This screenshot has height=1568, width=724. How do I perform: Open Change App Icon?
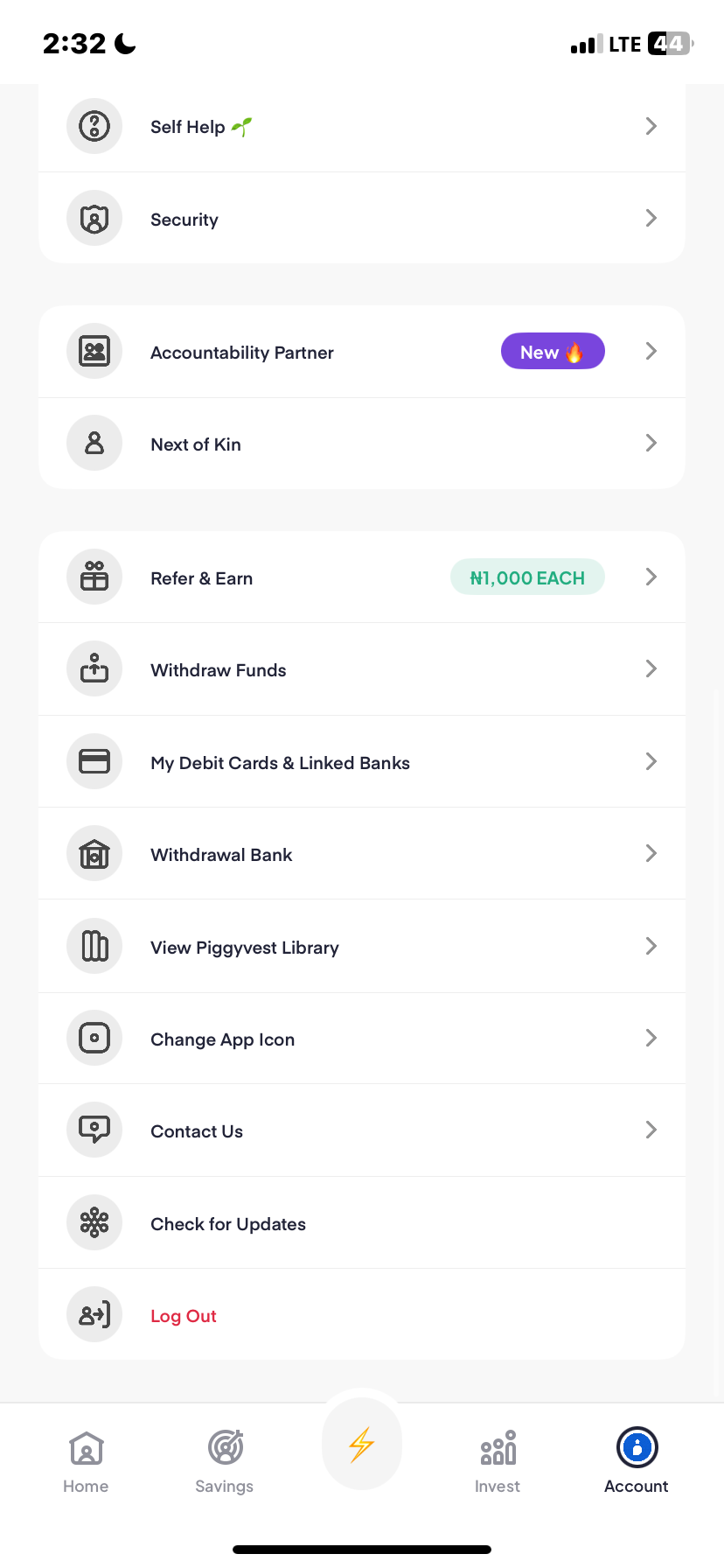coord(361,1039)
